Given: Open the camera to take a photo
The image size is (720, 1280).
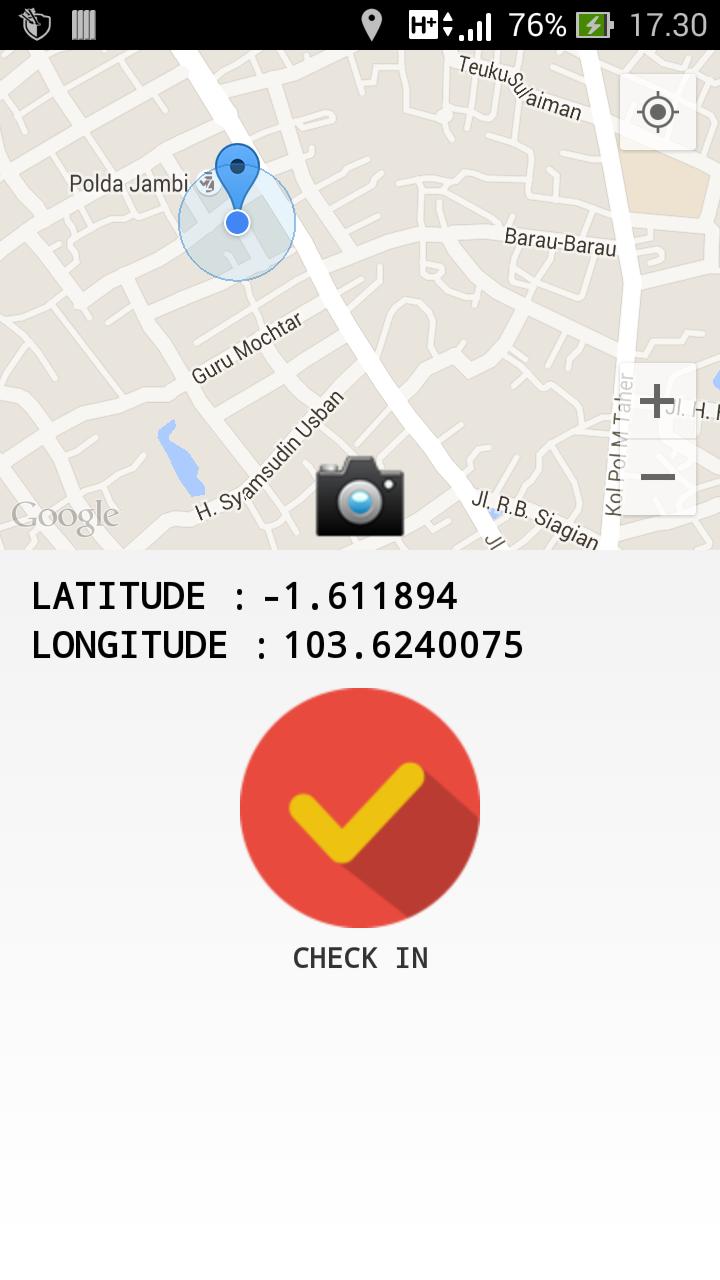Looking at the screenshot, I should point(360,497).
